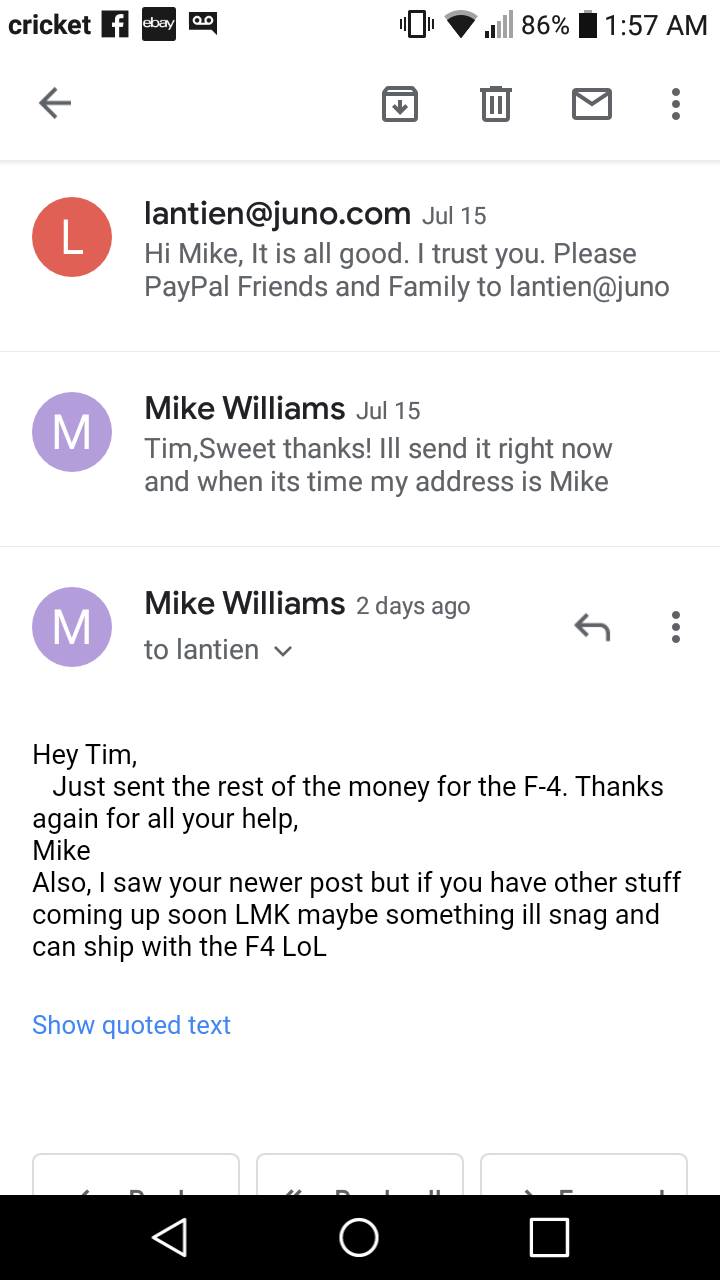This screenshot has height=1280, width=720.
Task: Tap the system home button
Action: point(359,1237)
